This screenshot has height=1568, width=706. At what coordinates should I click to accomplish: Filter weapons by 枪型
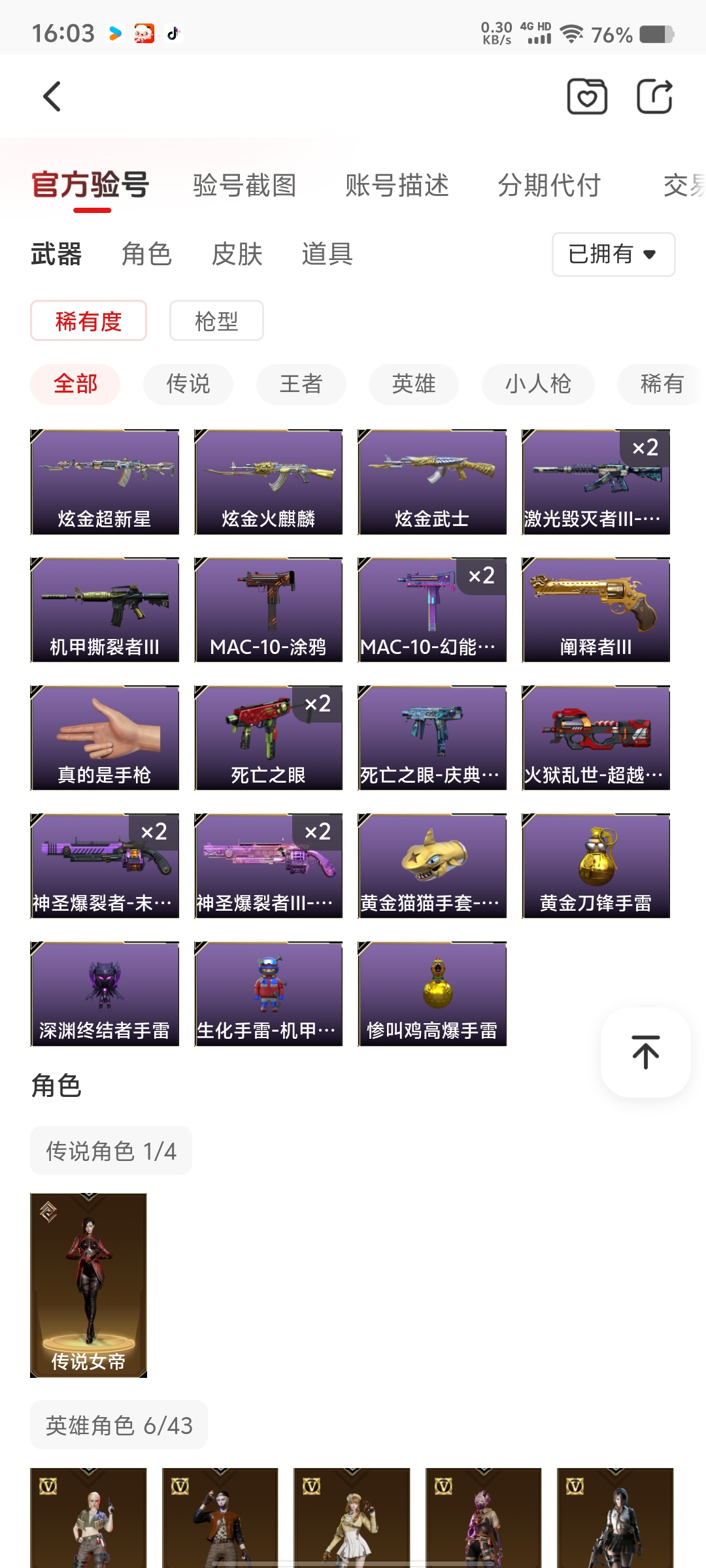coord(216,321)
